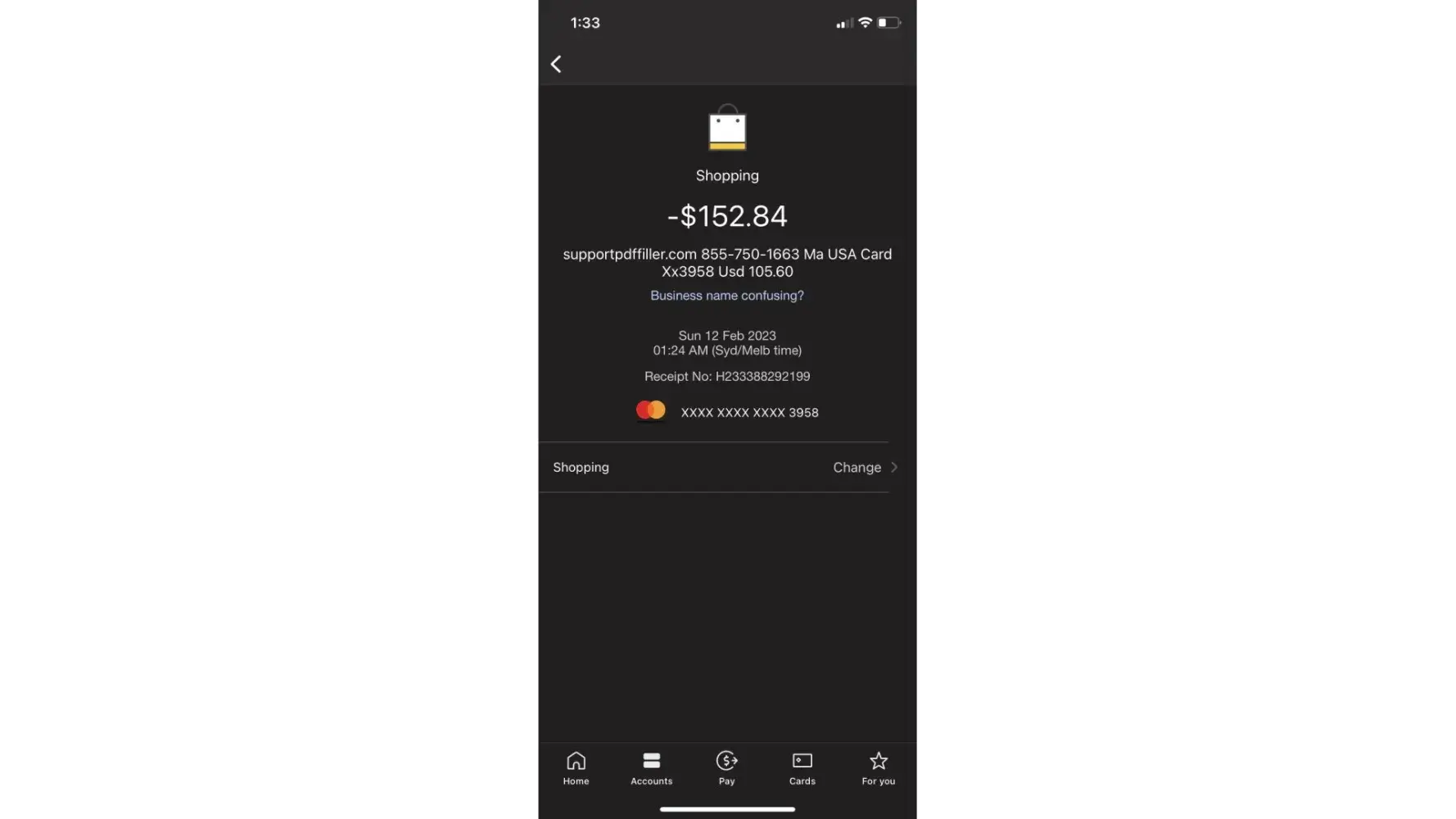Screen dimensions: 1456x819
Task: Select the Cards tab
Action: [802, 768]
